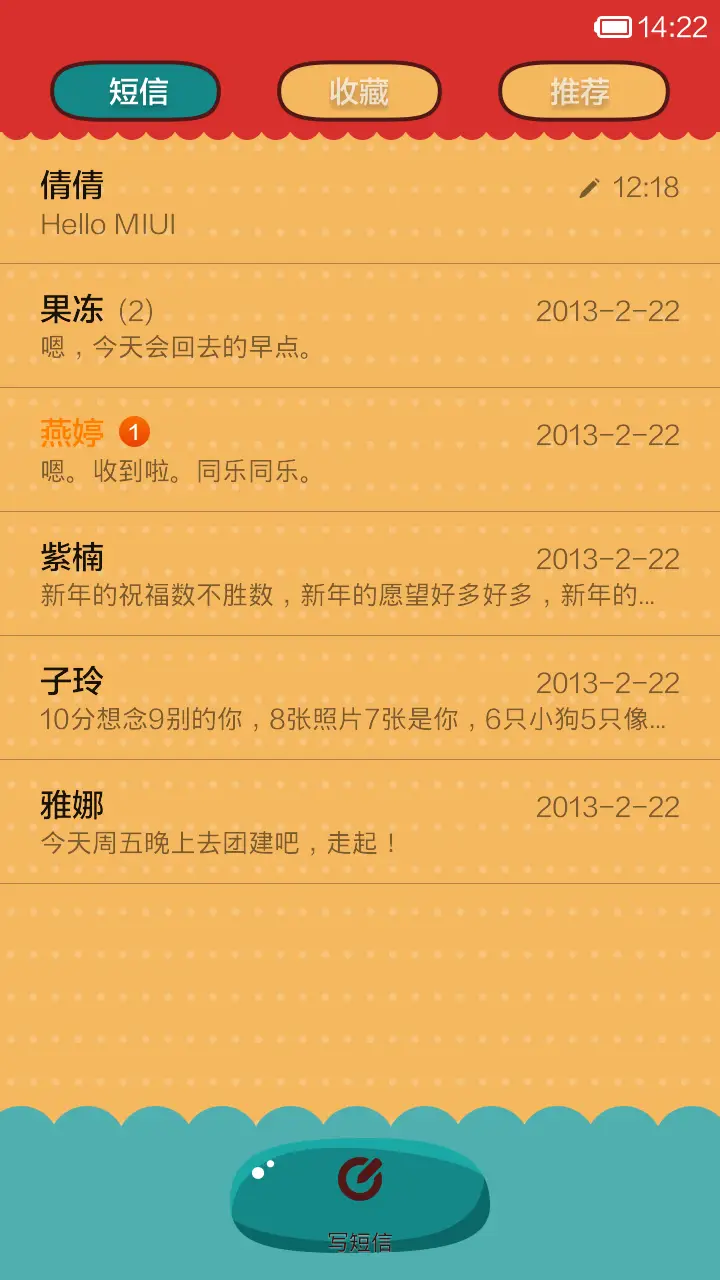Tap the unread badge on 燕婷's message

[135, 432]
